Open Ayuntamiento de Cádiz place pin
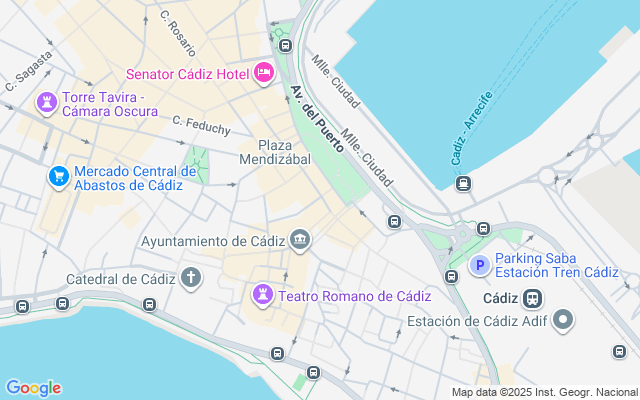This screenshot has width=640, height=400. point(299,239)
